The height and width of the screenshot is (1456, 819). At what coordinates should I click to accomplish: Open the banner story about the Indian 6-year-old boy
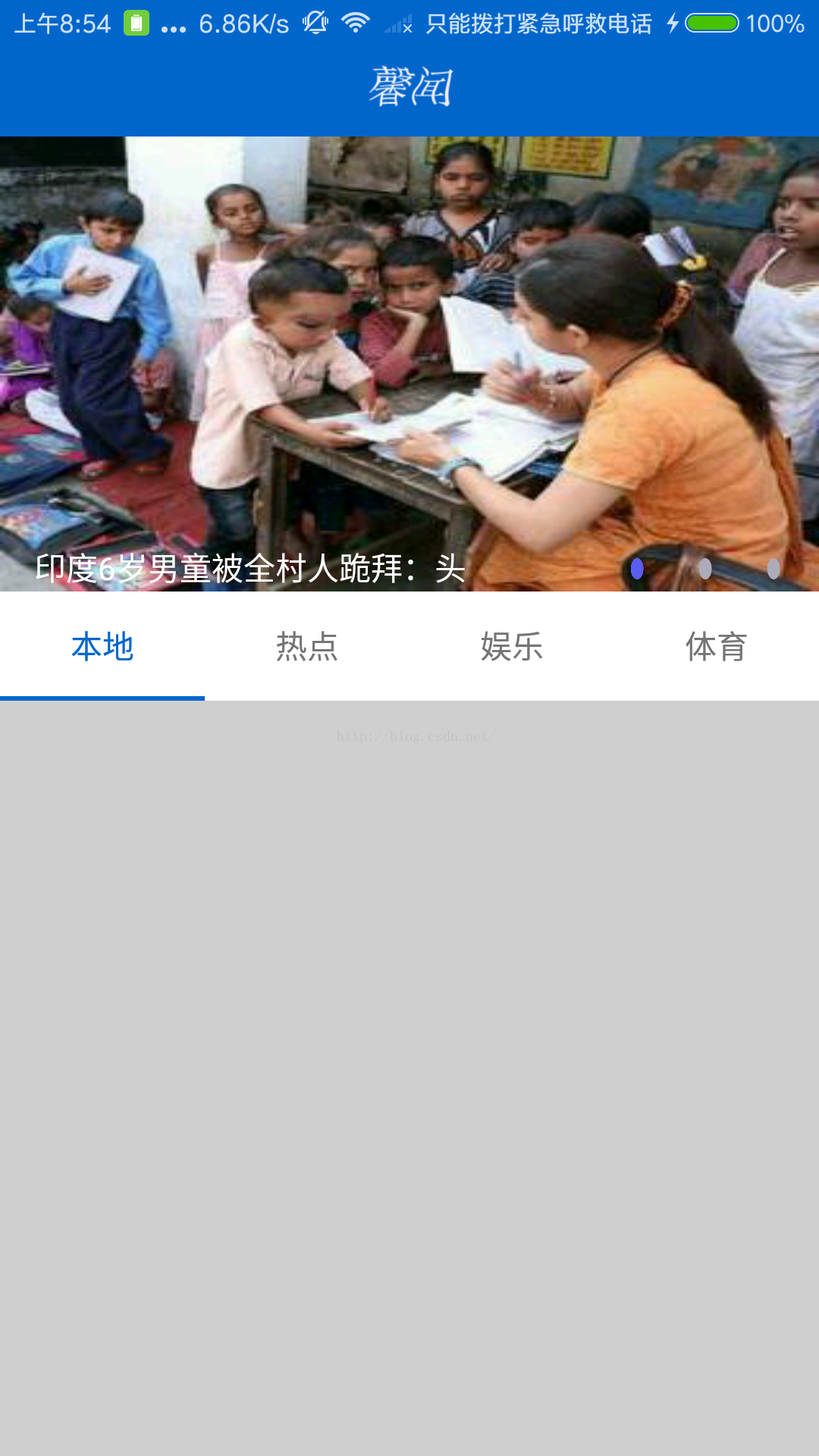(x=409, y=364)
